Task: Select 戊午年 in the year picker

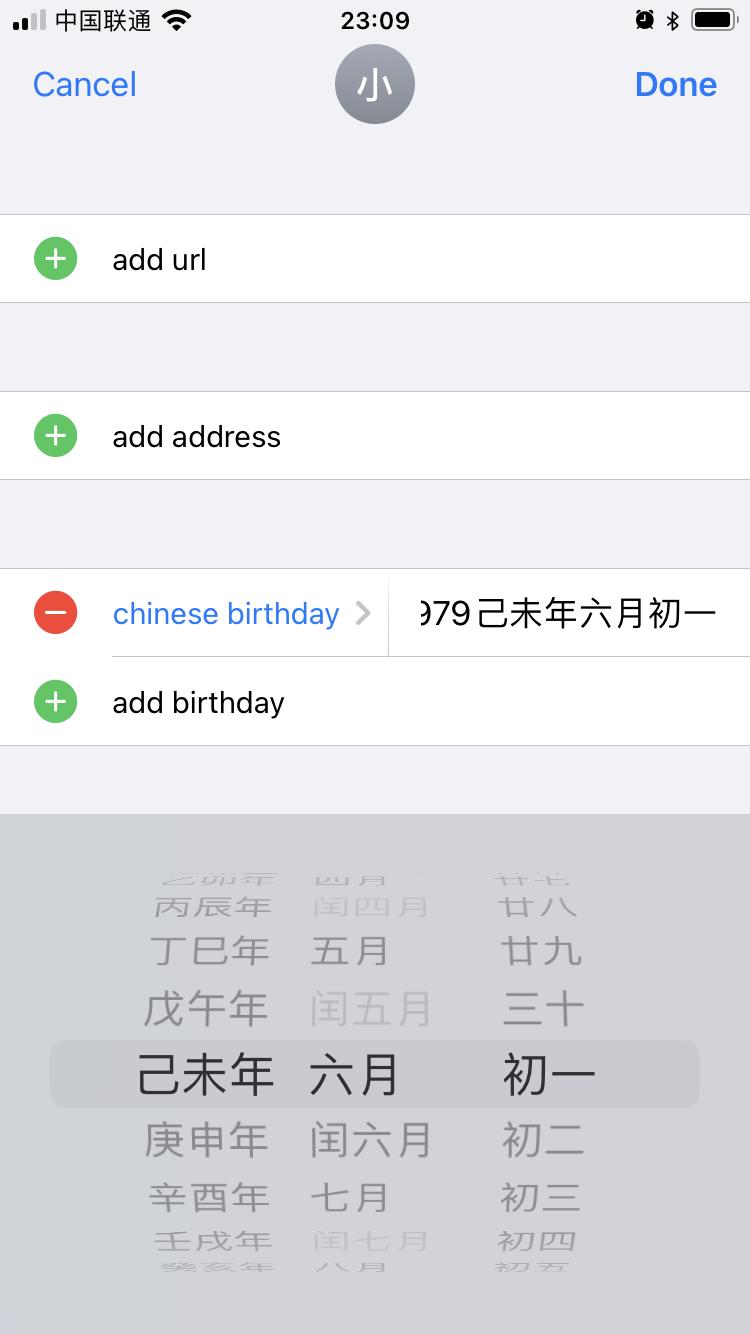Action: [206, 1009]
